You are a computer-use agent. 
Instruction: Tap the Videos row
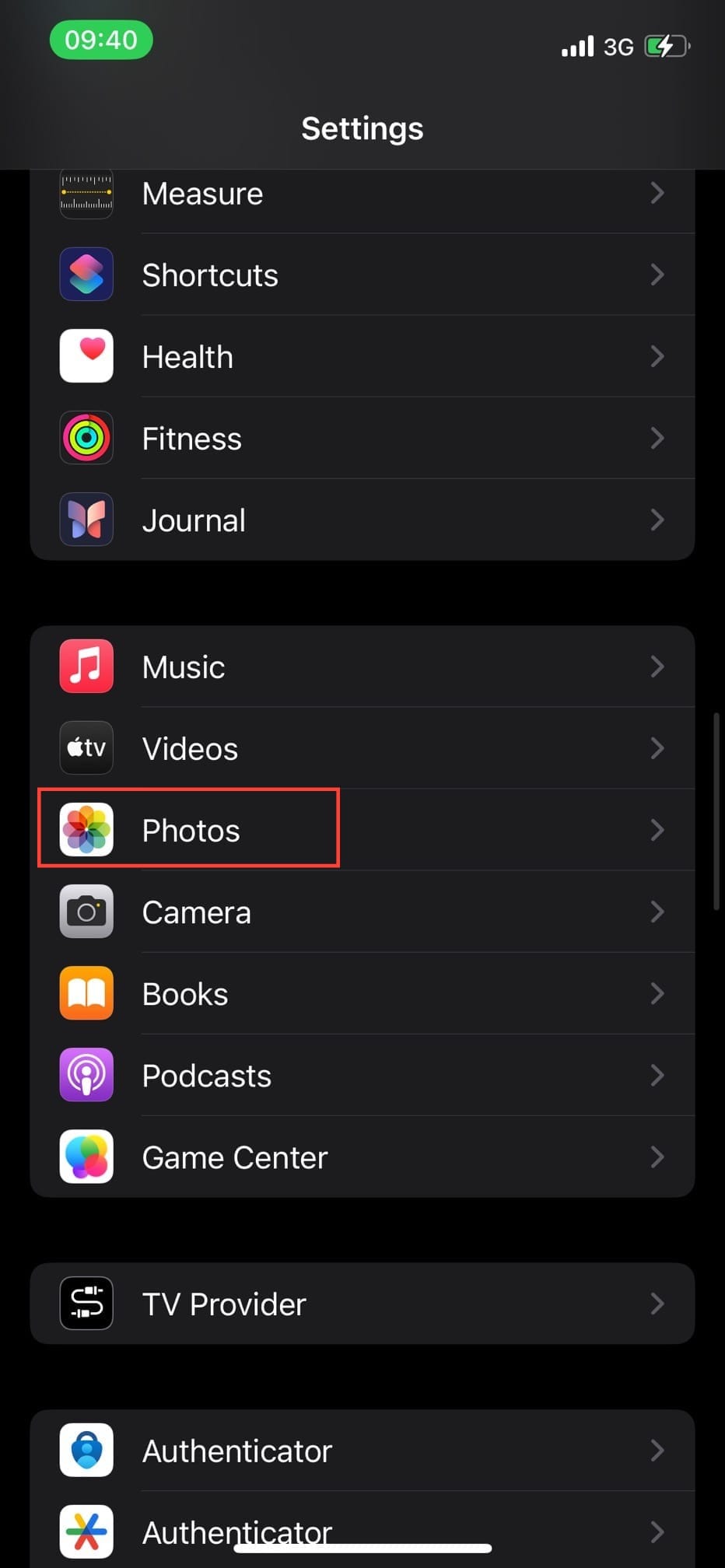pyautogui.click(x=362, y=748)
